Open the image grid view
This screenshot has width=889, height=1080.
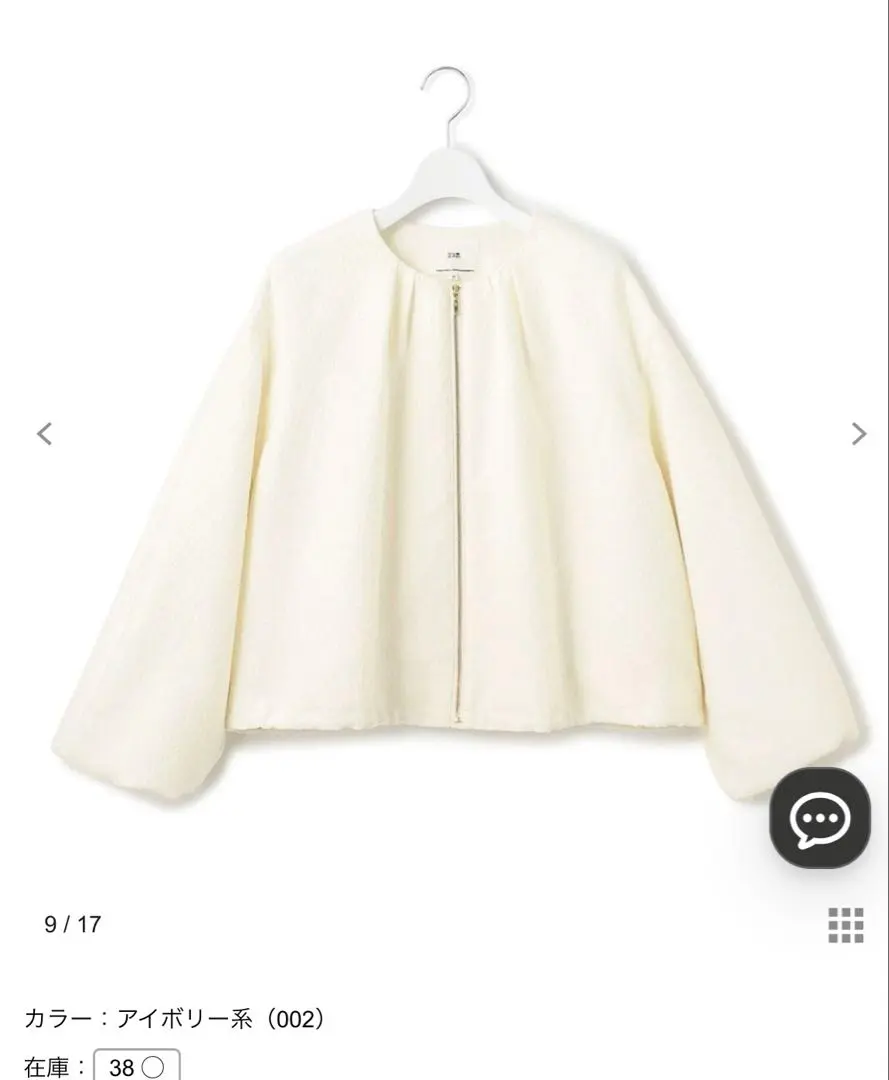pos(845,925)
